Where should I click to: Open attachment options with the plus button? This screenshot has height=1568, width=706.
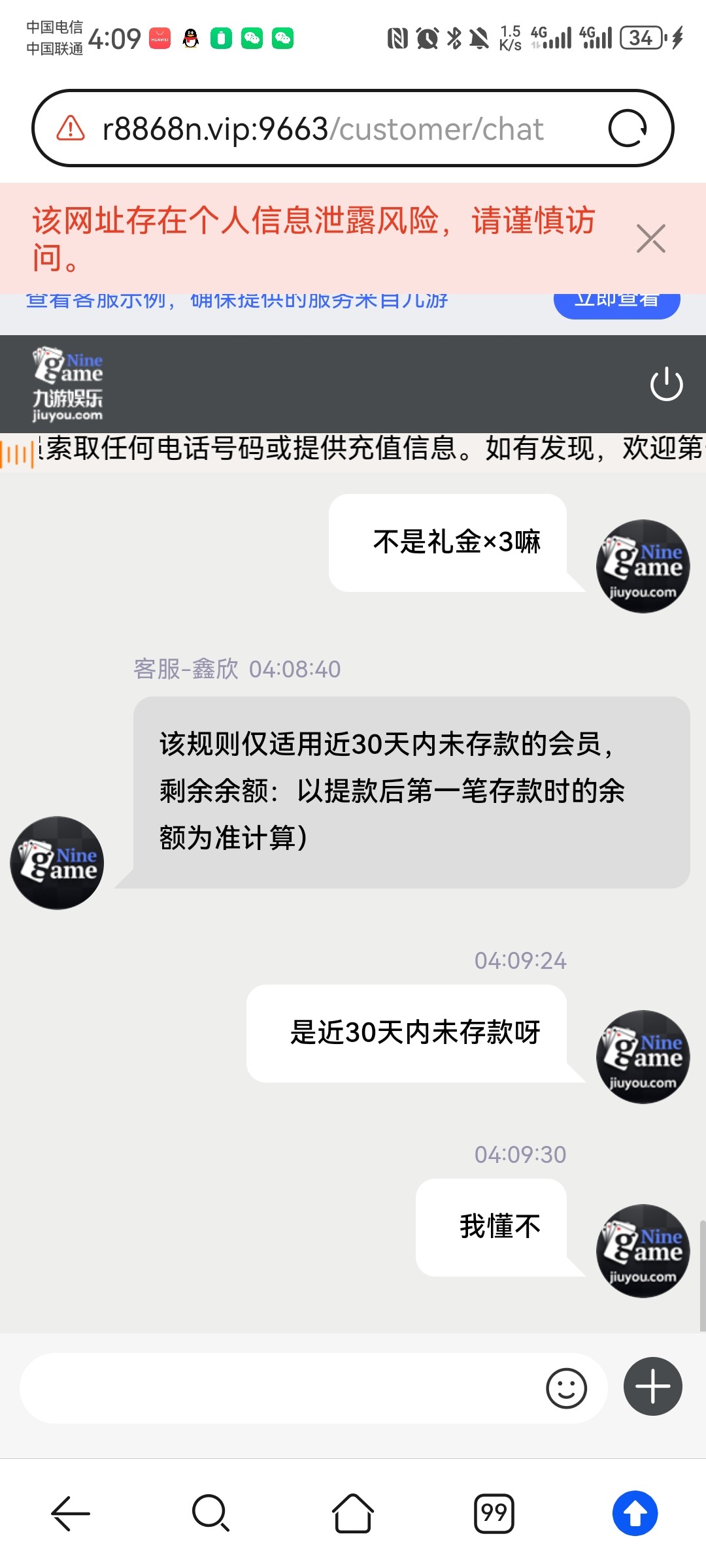[x=652, y=1386]
